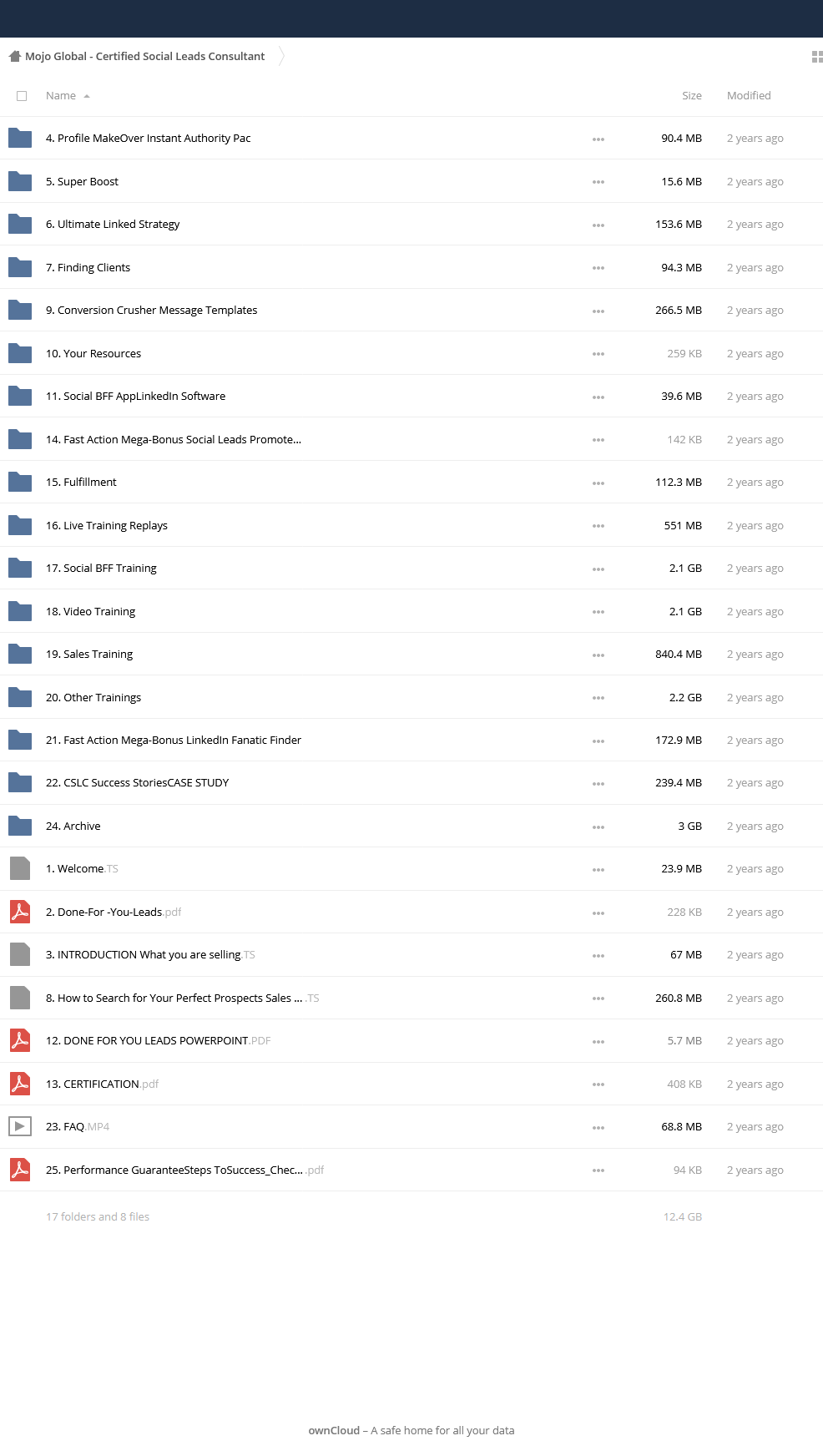
Task: Open the 5. Super Boost folder
Action: pyautogui.click(x=82, y=181)
